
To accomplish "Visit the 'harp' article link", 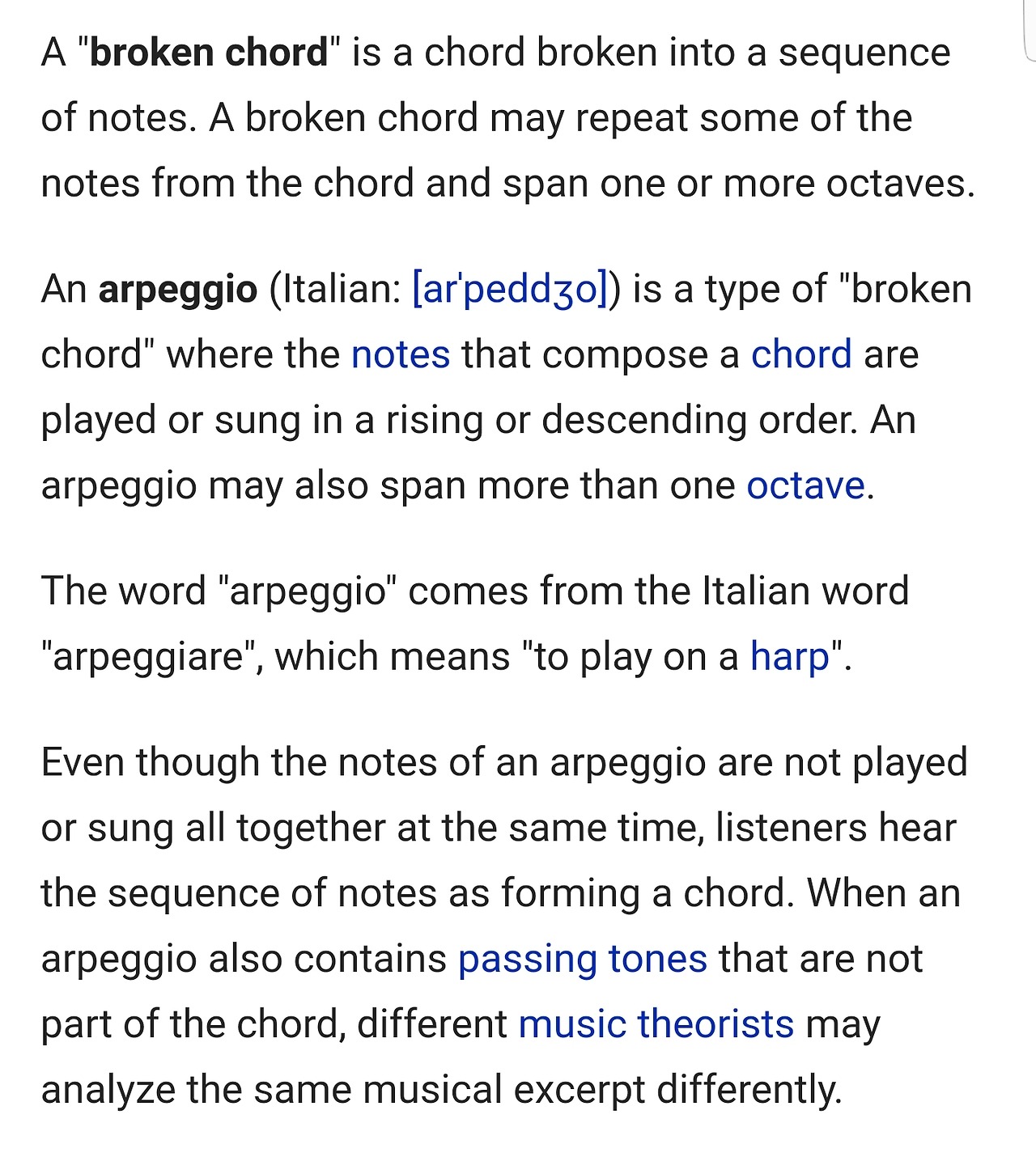I will (790, 658).
